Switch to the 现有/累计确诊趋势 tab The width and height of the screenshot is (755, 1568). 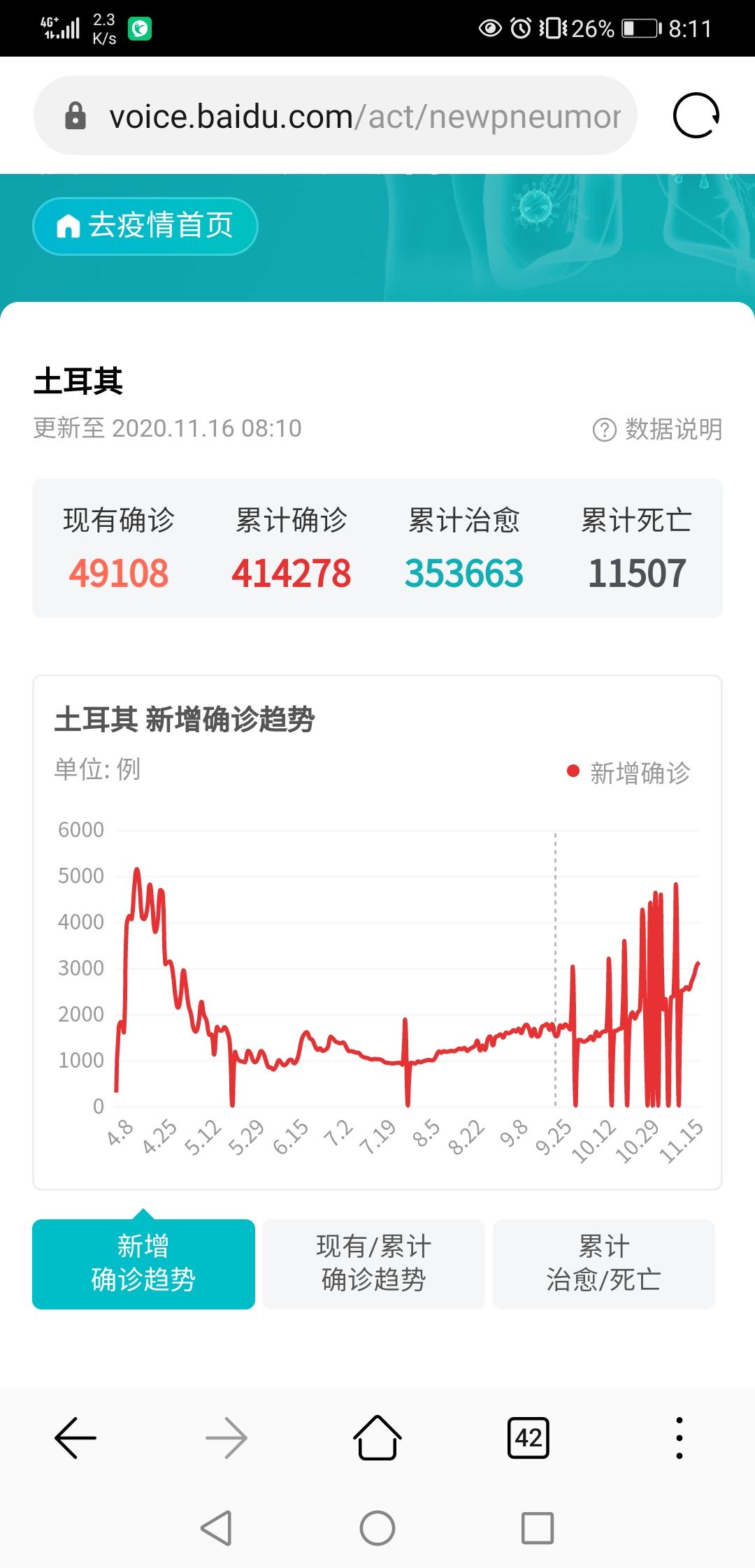pyautogui.click(x=374, y=1263)
